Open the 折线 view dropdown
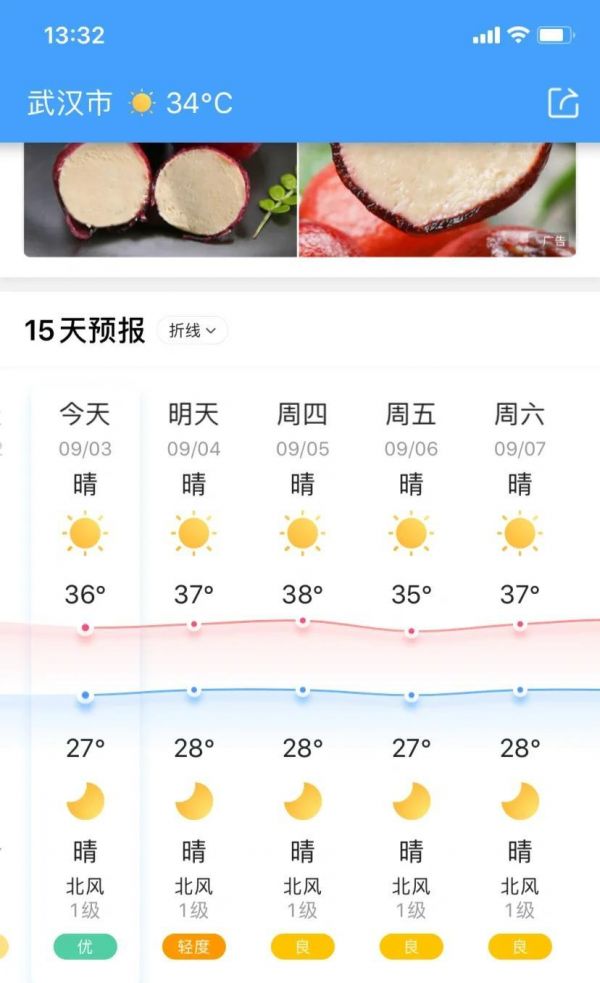This screenshot has height=983, width=600. tap(192, 331)
